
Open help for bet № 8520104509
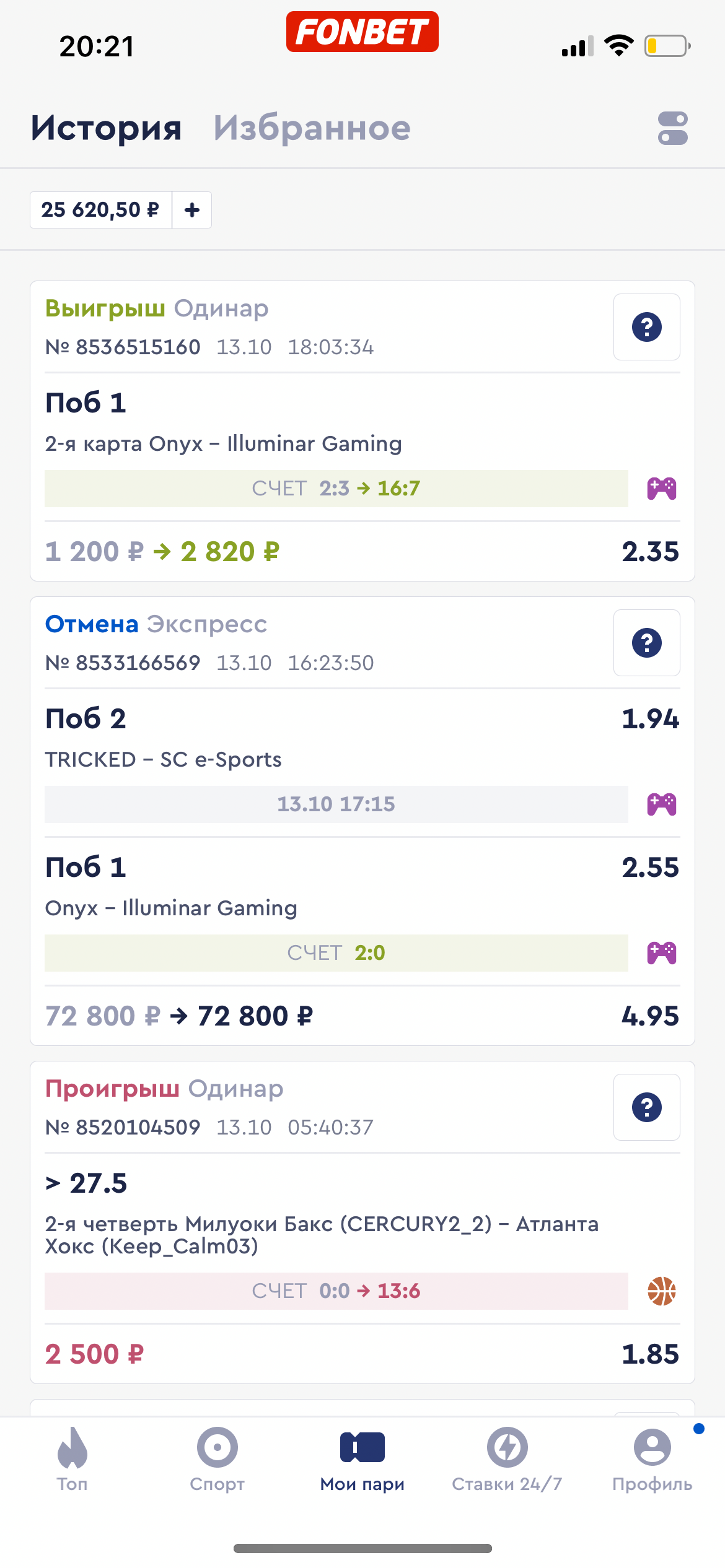646,1107
